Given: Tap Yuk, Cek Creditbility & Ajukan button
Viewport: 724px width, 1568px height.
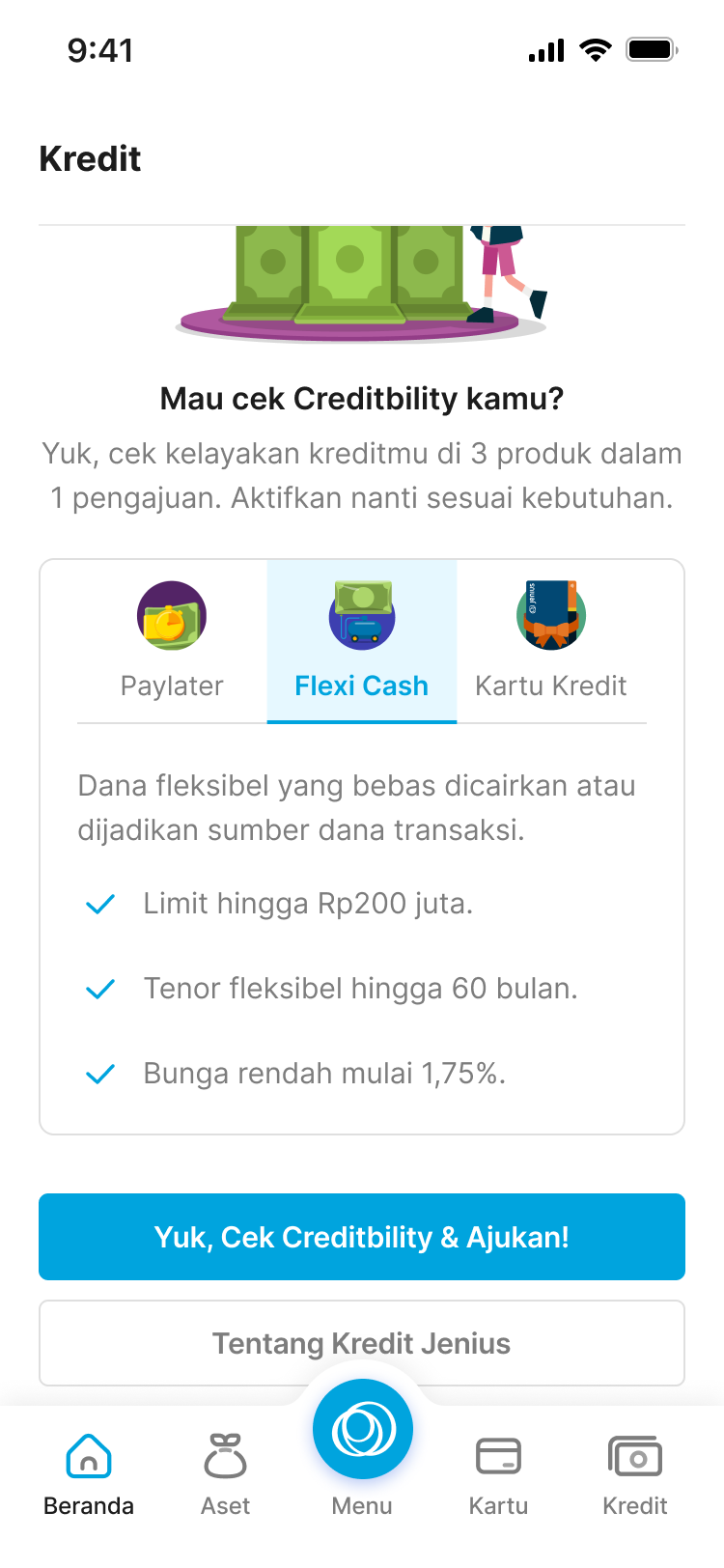Looking at the screenshot, I should tap(362, 1237).
